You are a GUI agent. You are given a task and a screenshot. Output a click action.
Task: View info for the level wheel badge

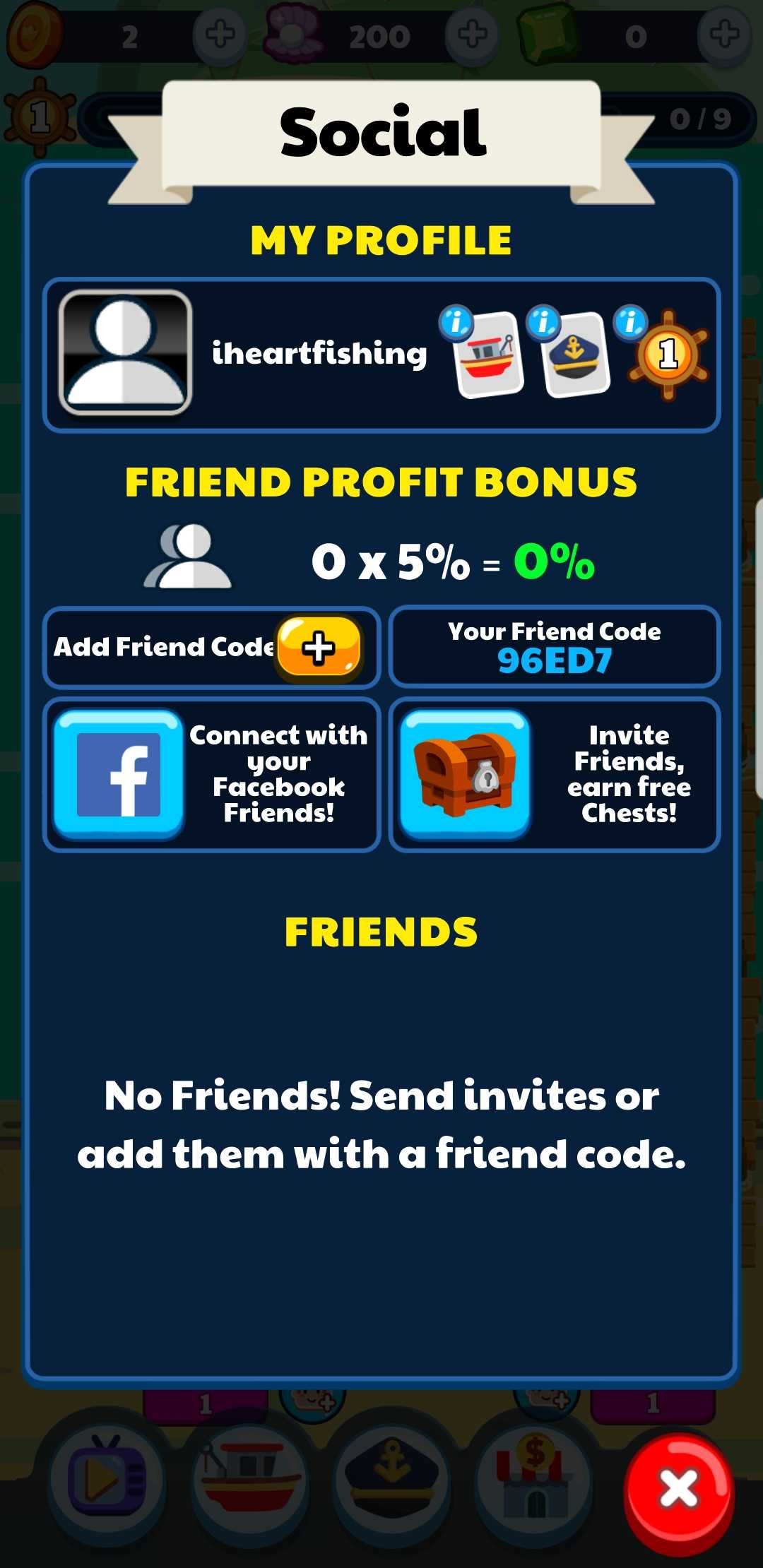[x=631, y=323]
